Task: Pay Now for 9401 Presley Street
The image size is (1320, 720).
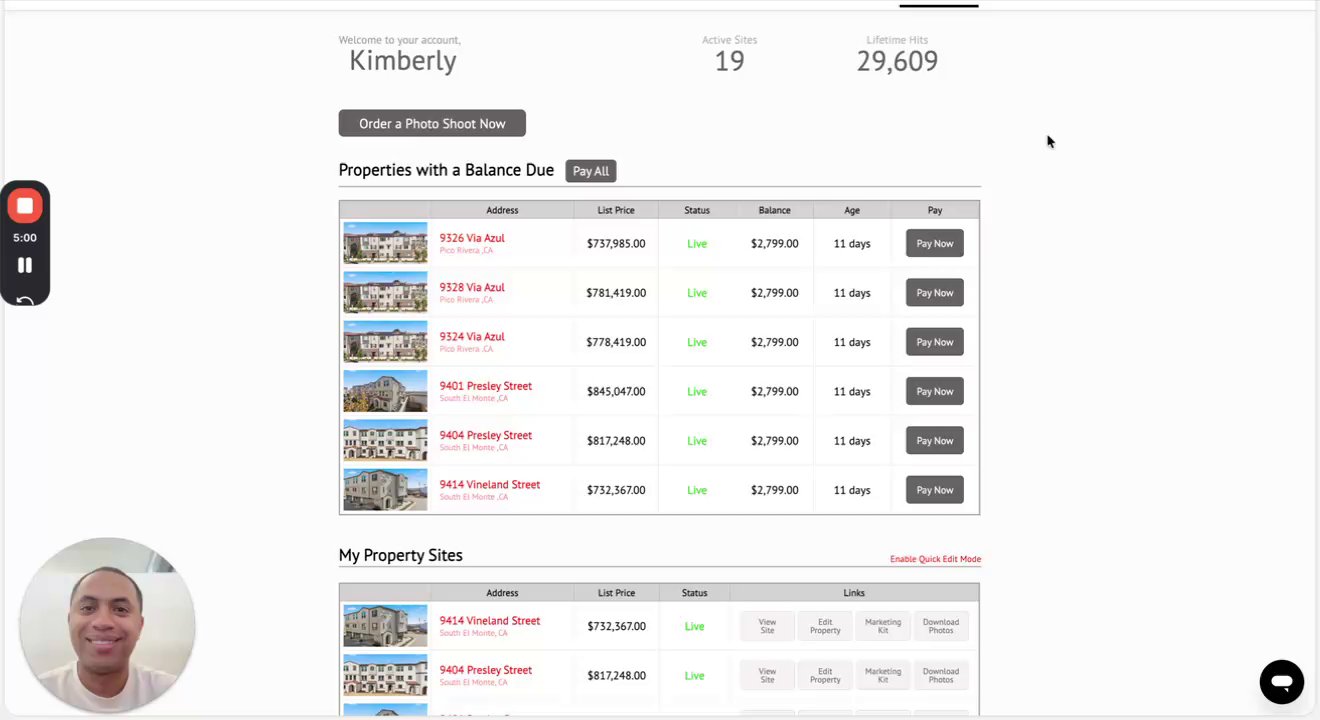Action: [934, 391]
